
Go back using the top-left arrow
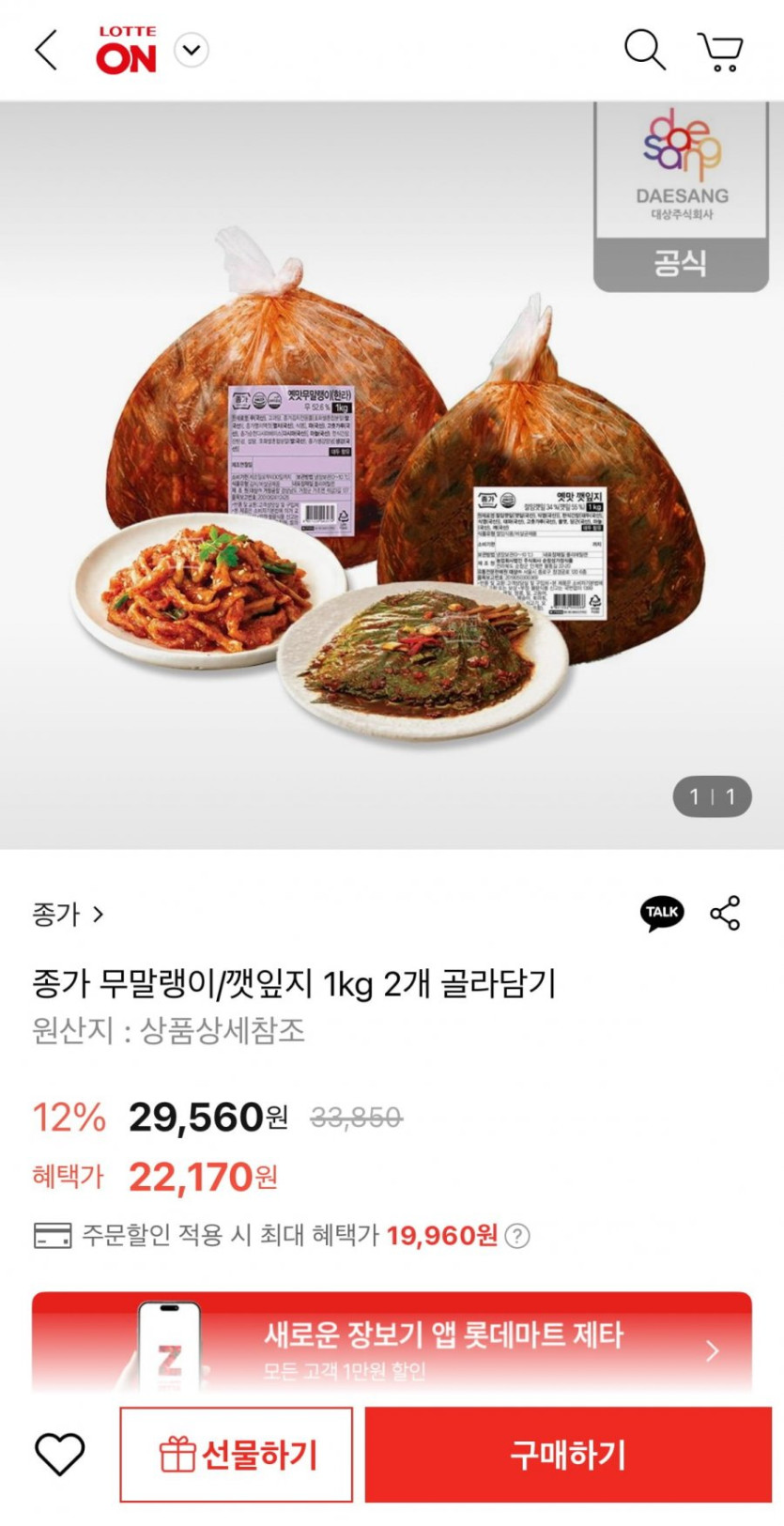click(46, 50)
